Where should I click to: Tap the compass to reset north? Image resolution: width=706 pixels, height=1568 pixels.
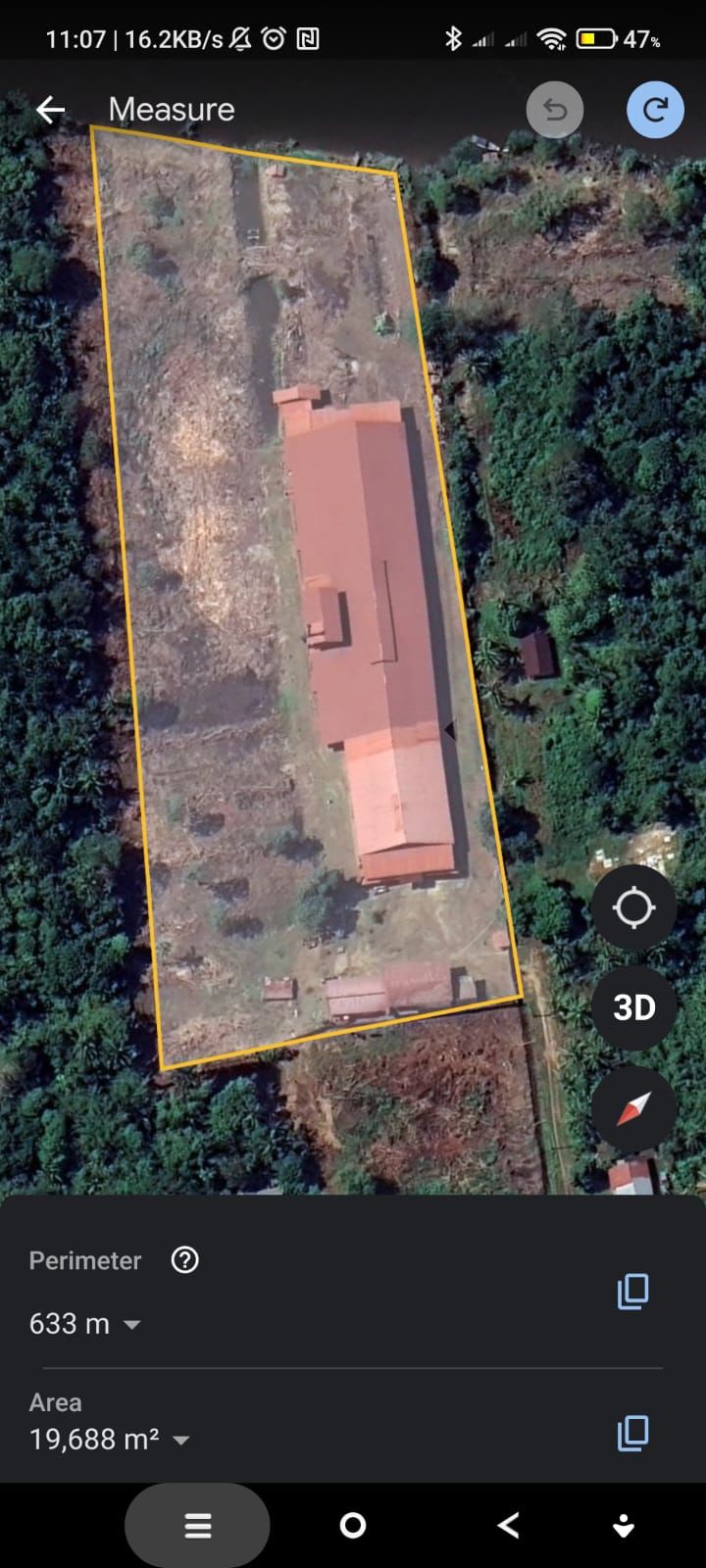pos(633,1108)
